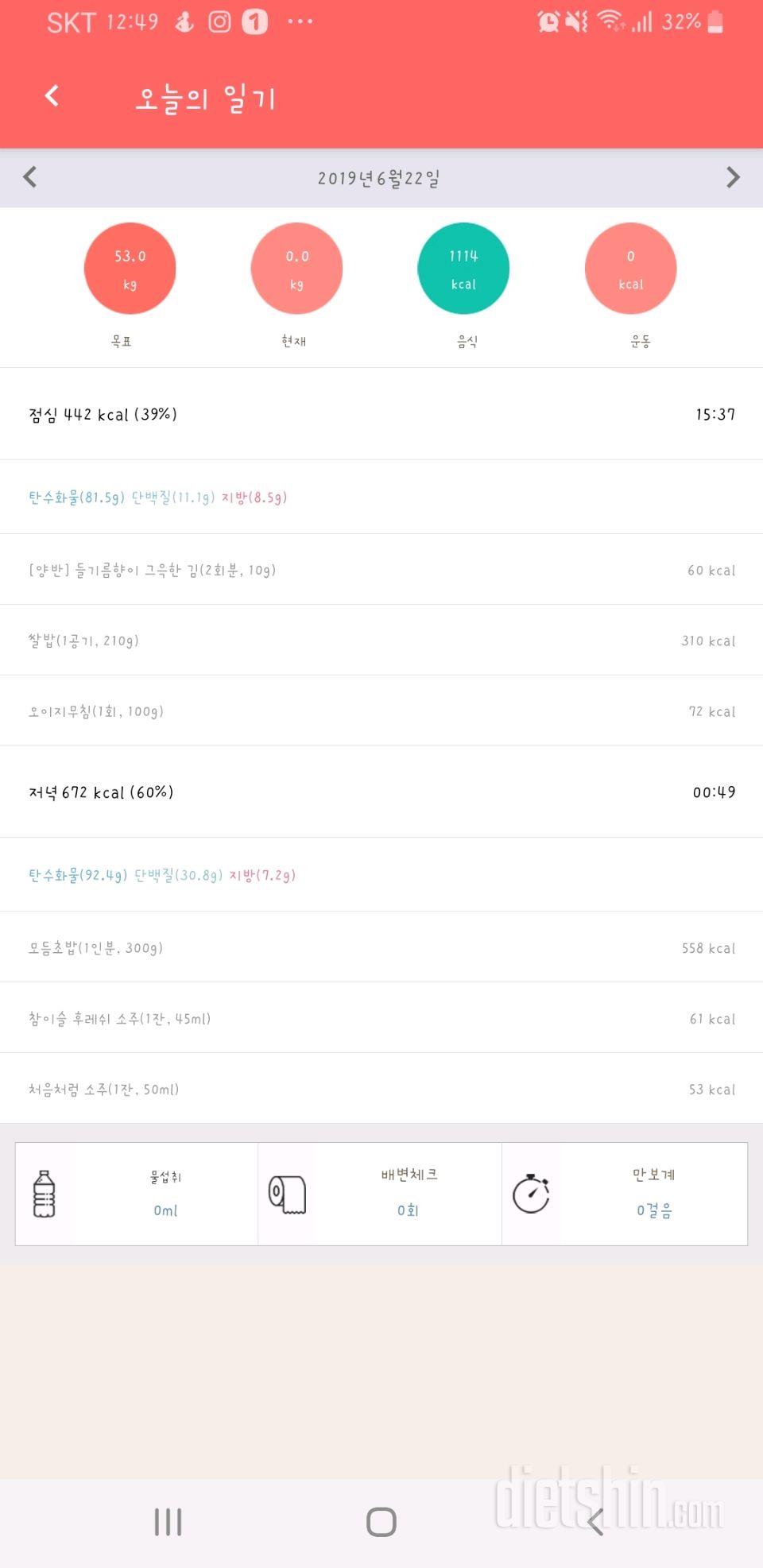Open the 운동 0 kcal circle
This screenshot has width=763, height=1568.
point(630,269)
